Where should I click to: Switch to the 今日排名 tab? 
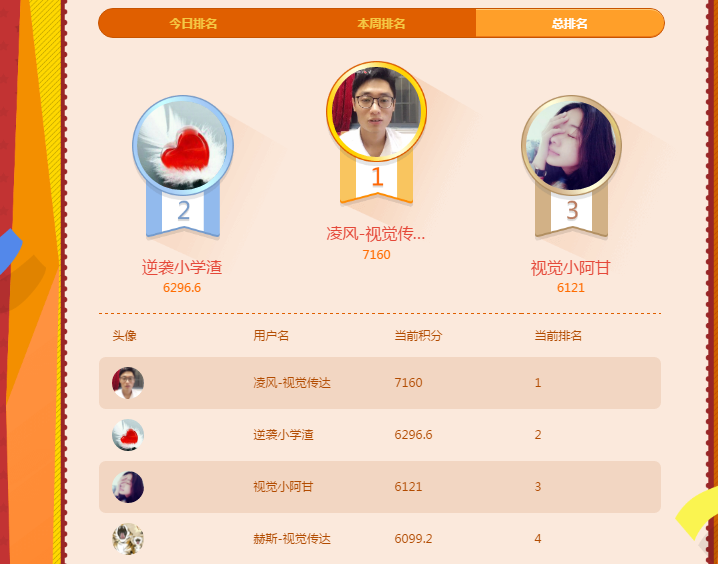pyautogui.click(x=193, y=23)
